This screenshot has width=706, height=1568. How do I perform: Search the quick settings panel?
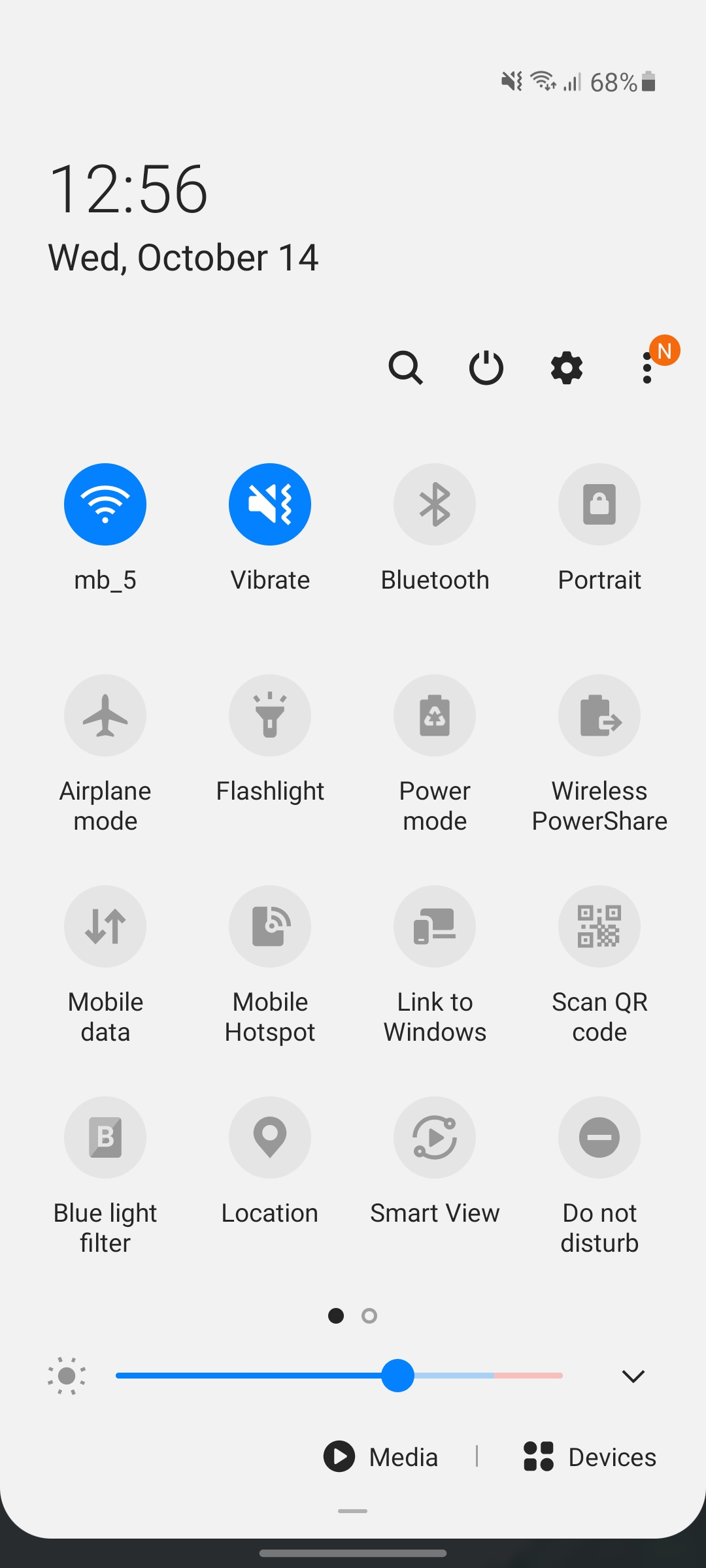tap(405, 368)
